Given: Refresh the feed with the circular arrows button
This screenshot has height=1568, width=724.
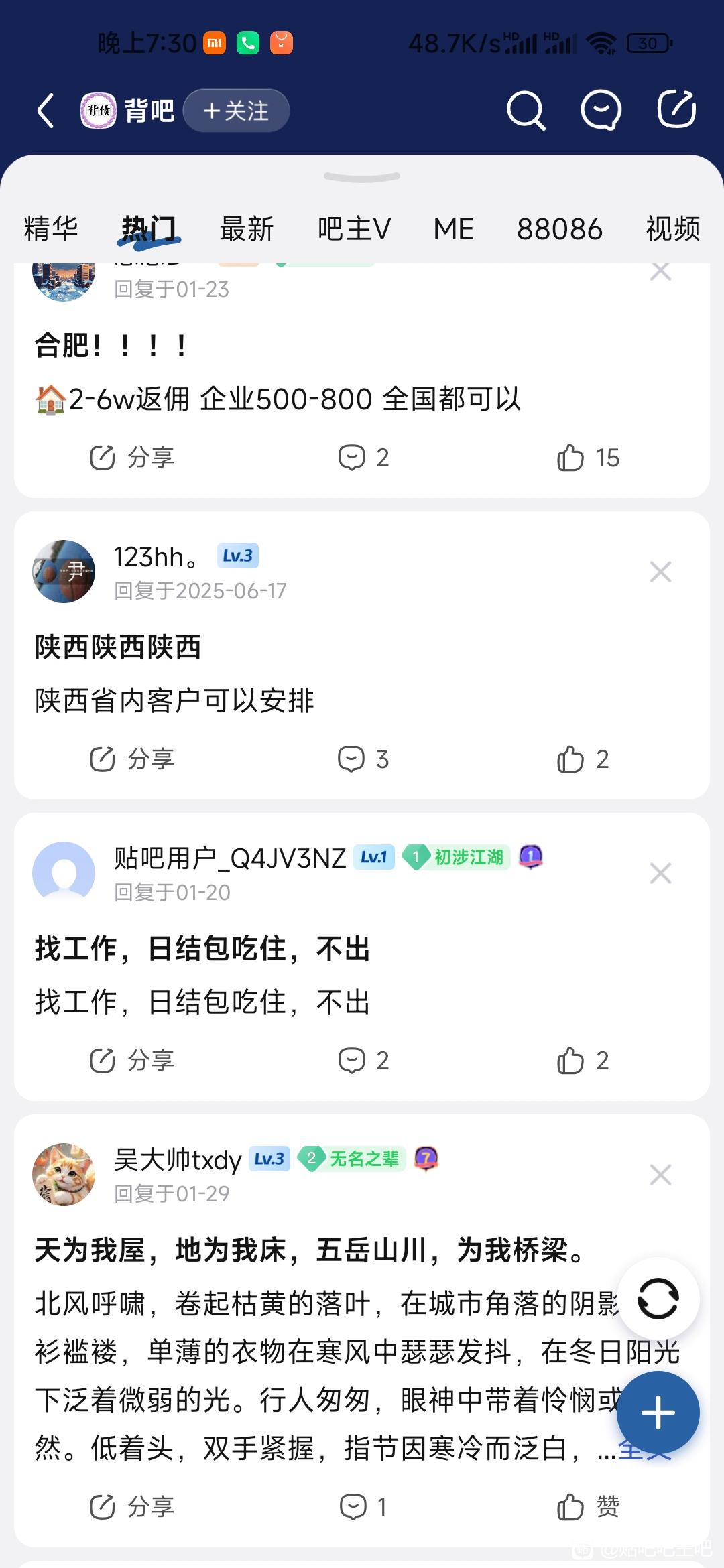Looking at the screenshot, I should [658, 1299].
